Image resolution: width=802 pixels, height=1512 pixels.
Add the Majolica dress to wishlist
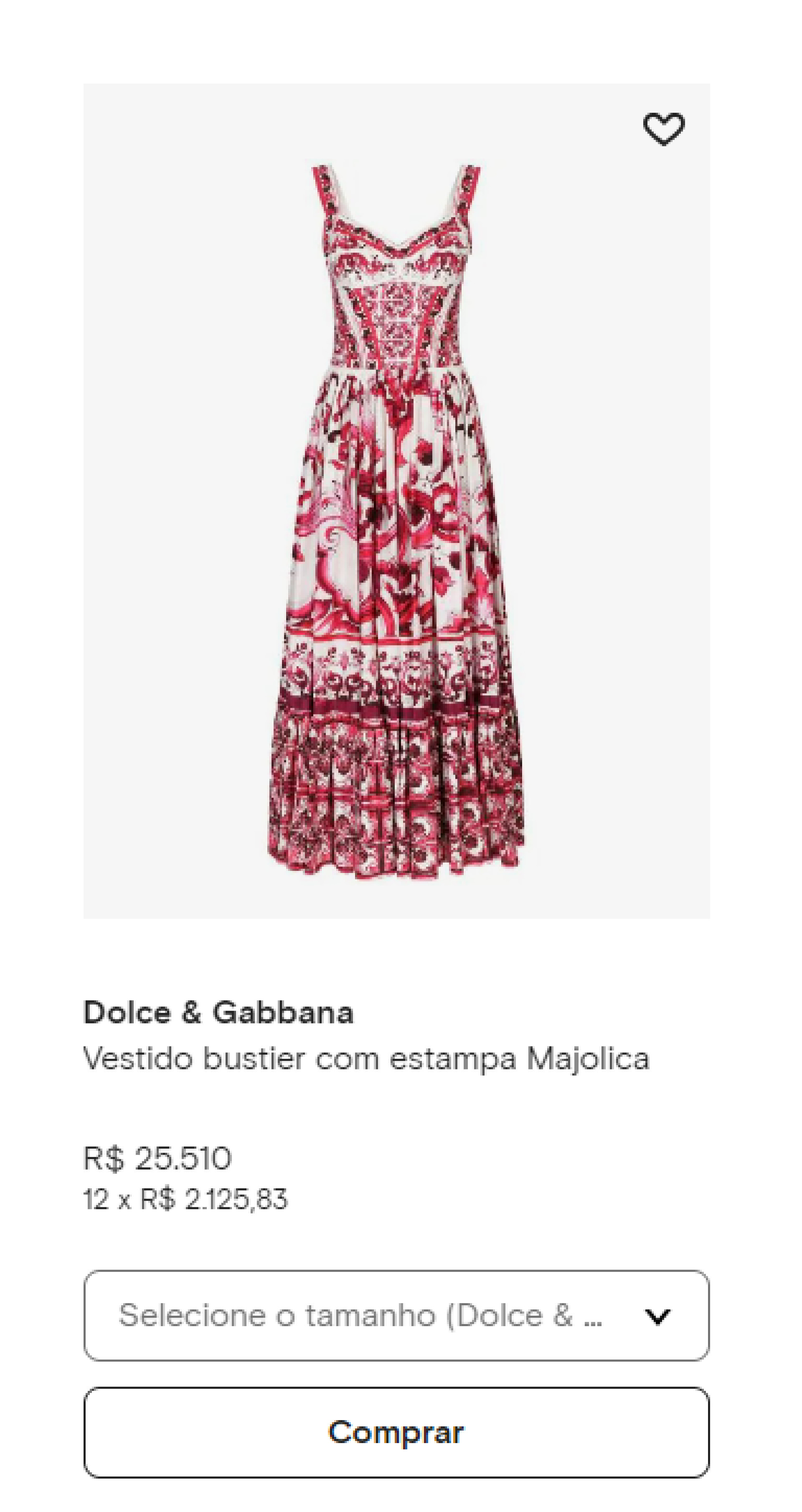[x=663, y=129]
